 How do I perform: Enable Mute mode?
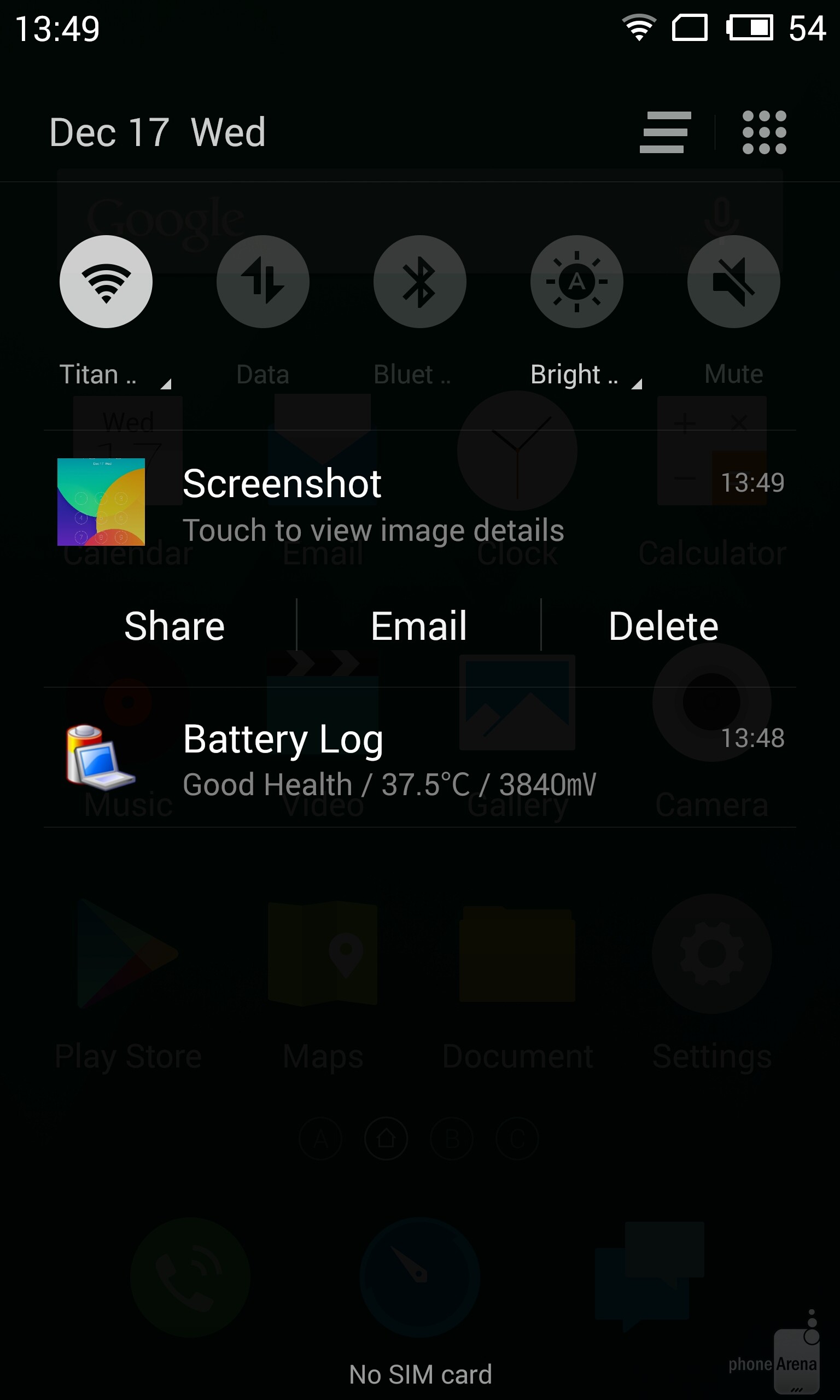(733, 281)
